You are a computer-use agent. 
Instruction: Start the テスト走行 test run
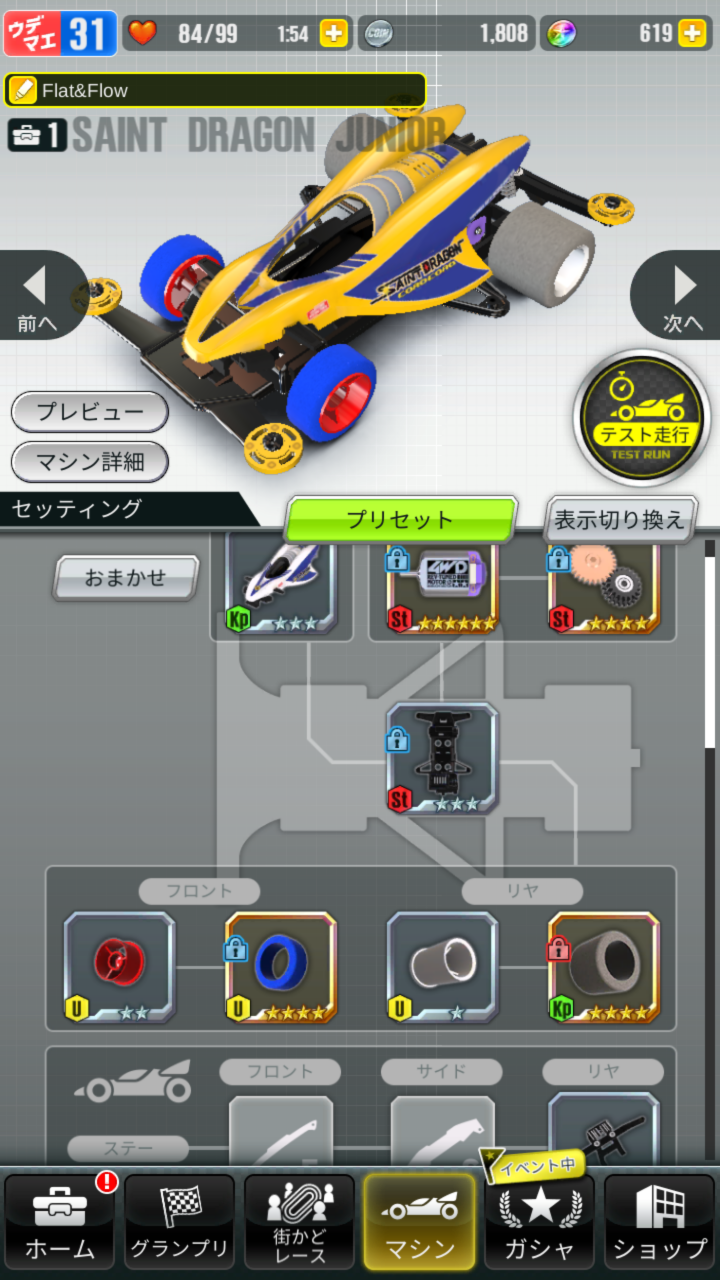click(x=643, y=418)
